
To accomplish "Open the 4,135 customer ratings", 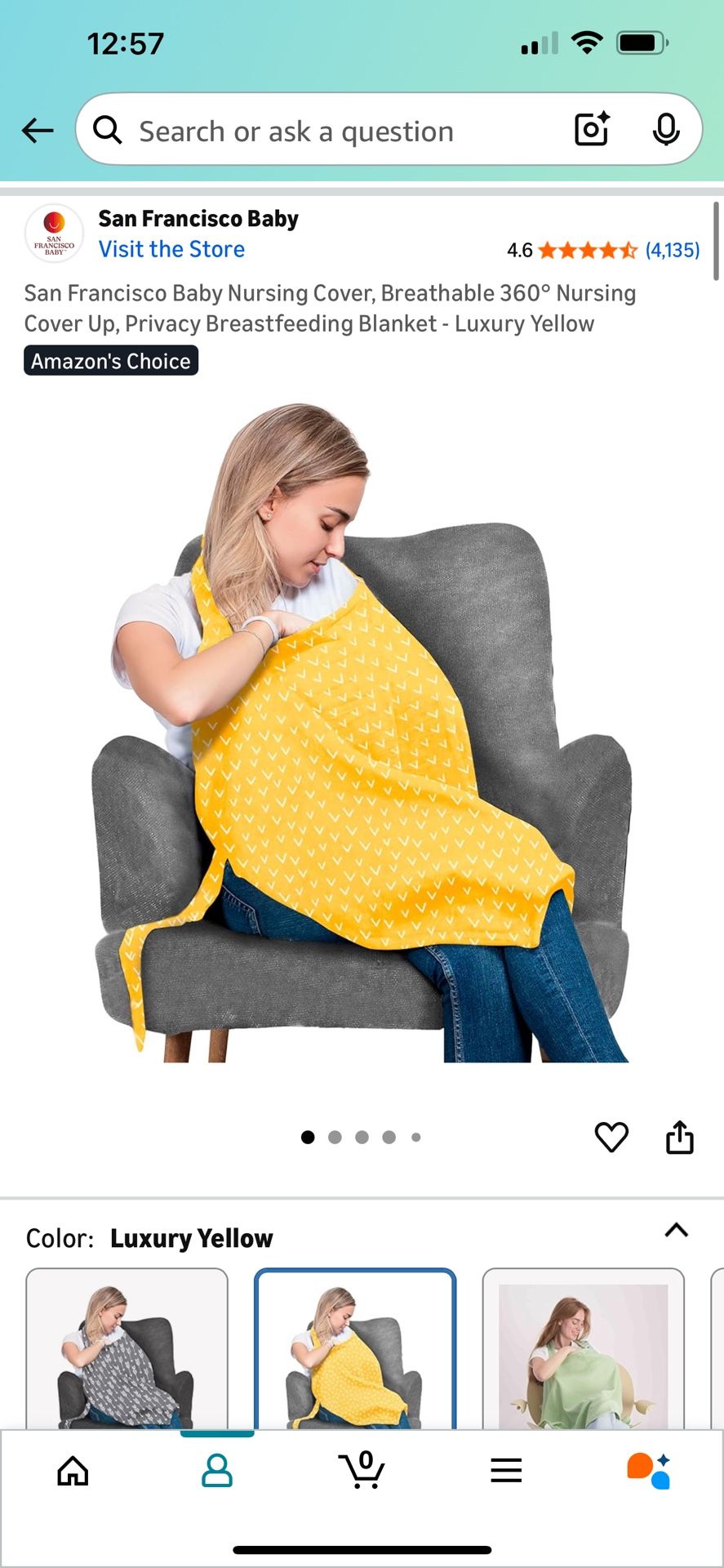I will [x=672, y=250].
